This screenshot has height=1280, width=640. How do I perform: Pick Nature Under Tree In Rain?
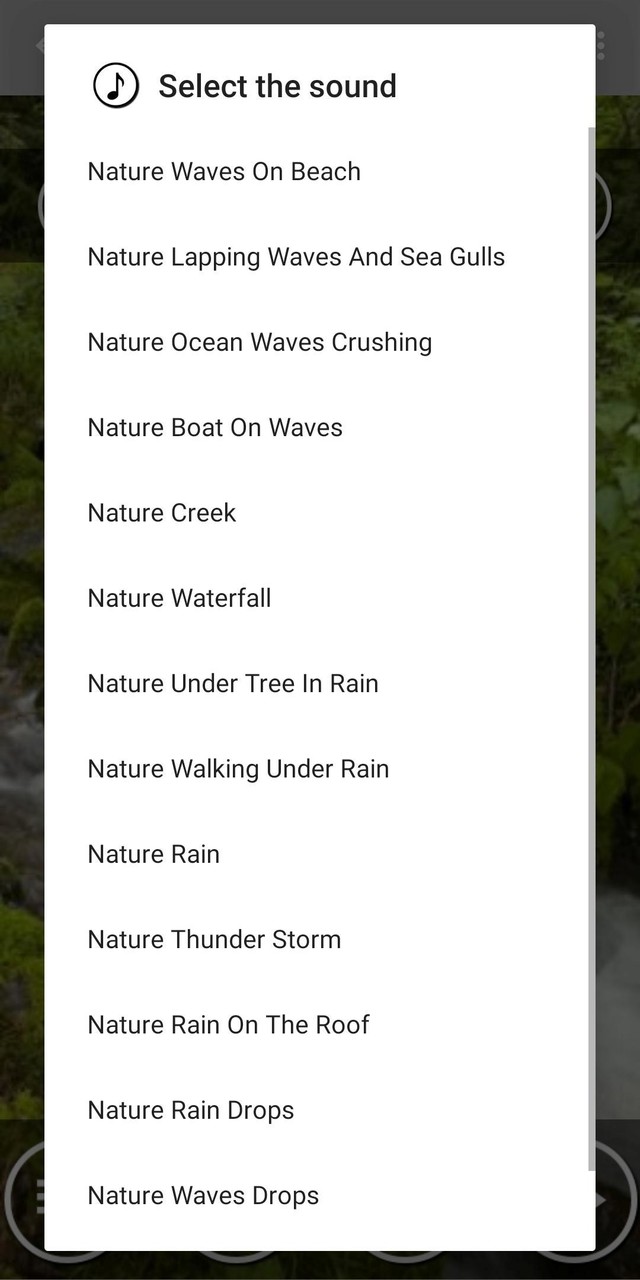click(x=319, y=683)
